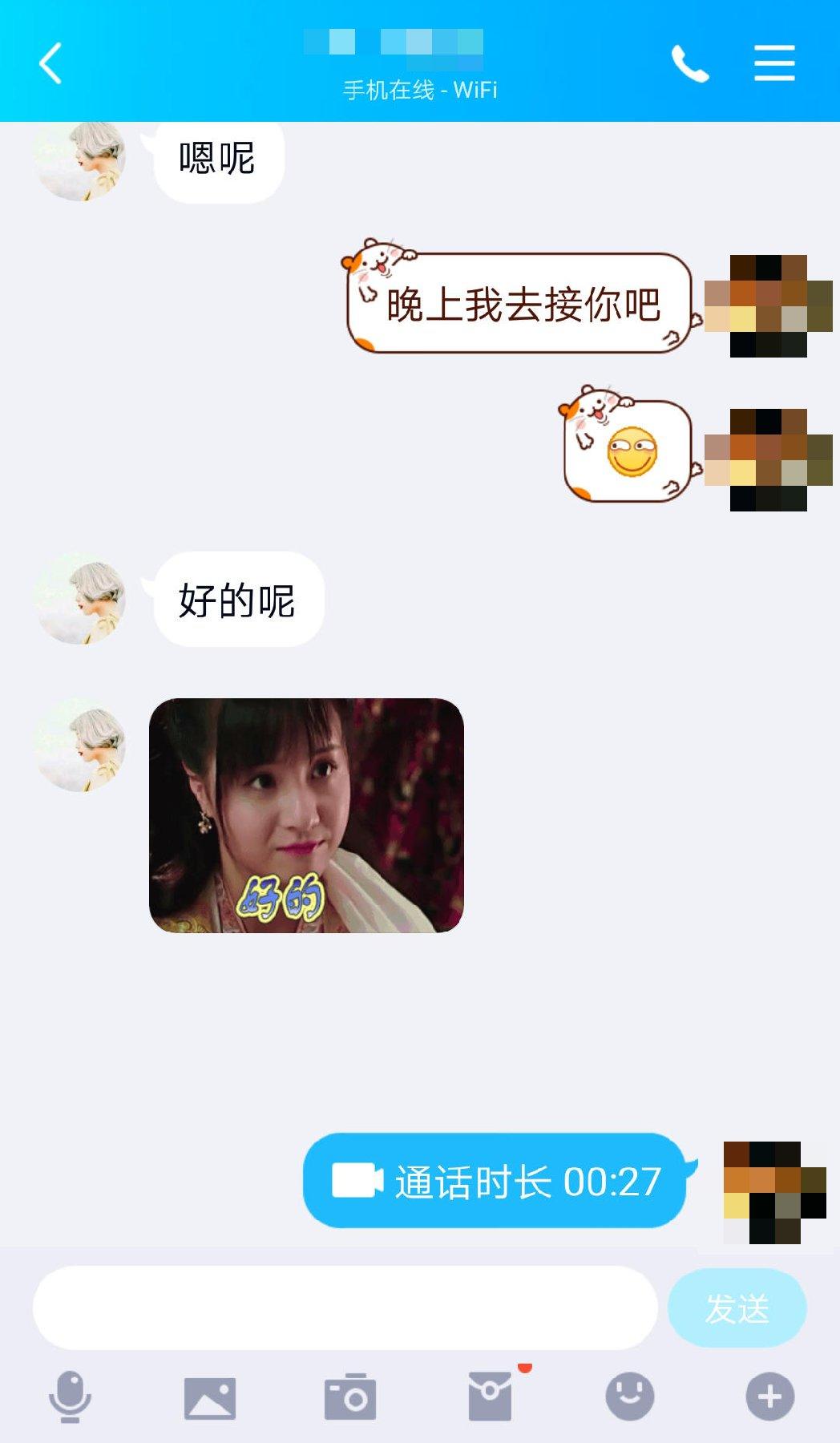Open the '好的' meme image
The image size is (840, 1443).
[306, 814]
